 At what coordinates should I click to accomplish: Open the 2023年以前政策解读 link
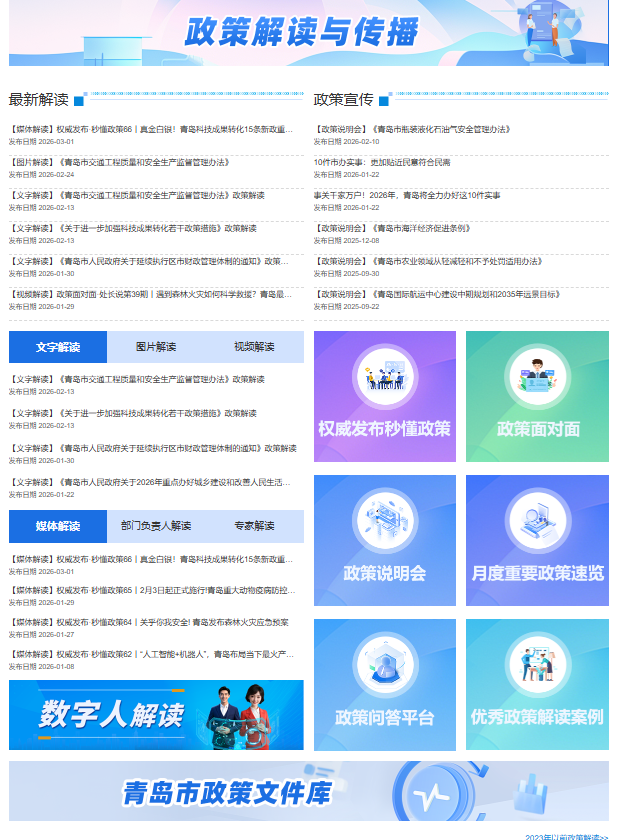pos(567,837)
